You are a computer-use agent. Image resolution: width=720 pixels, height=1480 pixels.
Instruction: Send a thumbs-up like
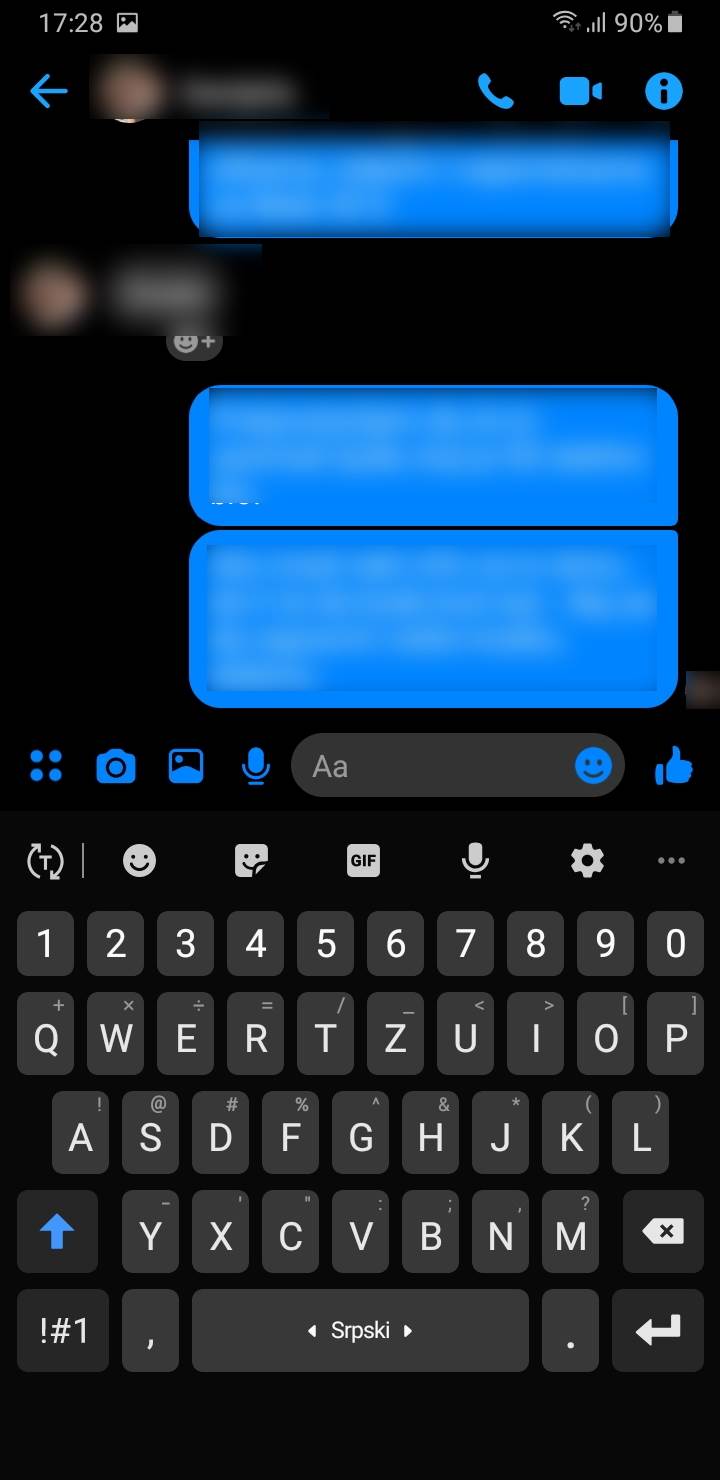coord(673,767)
